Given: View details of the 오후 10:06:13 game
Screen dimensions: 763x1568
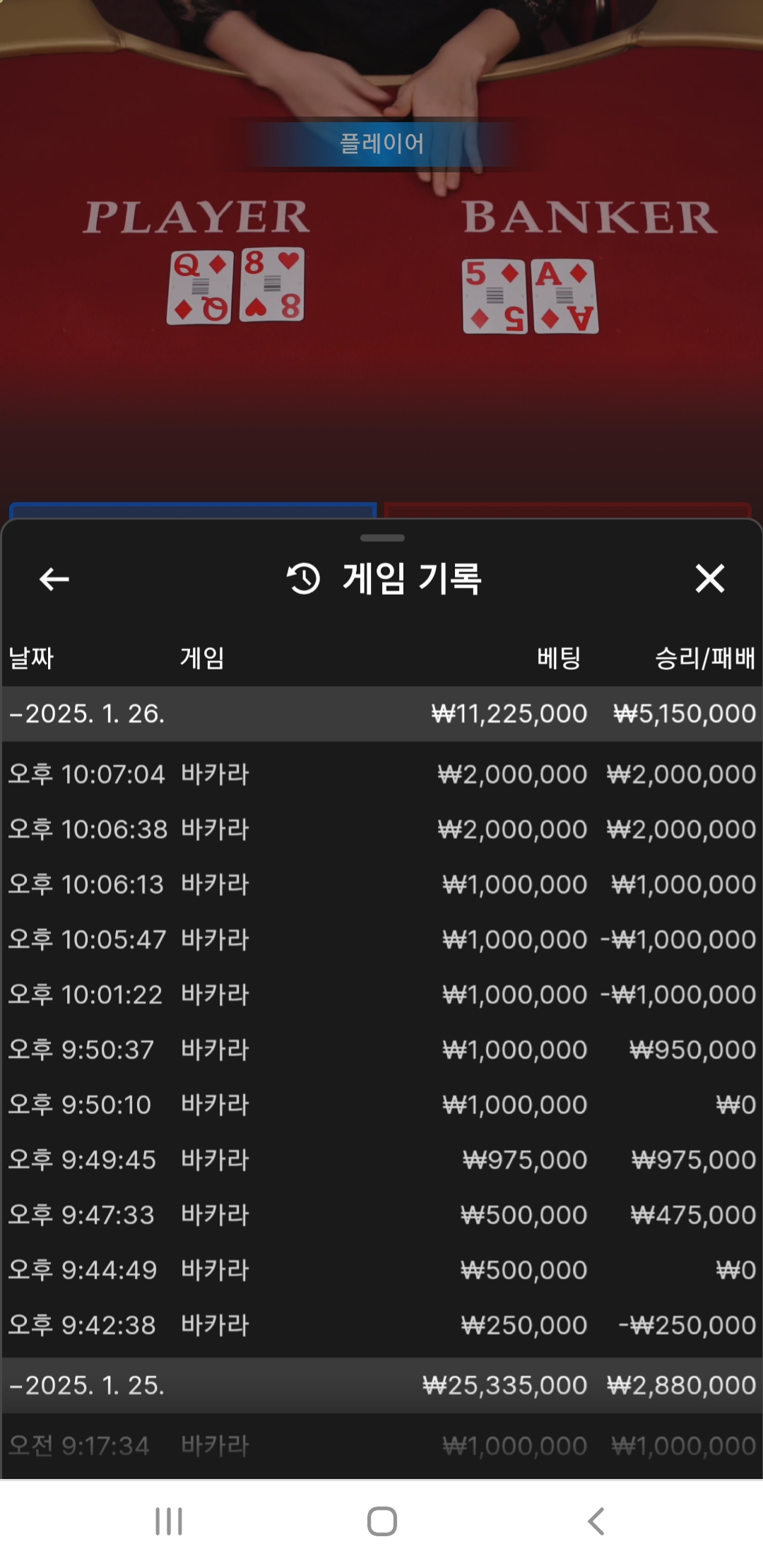Looking at the screenshot, I should click(381, 884).
